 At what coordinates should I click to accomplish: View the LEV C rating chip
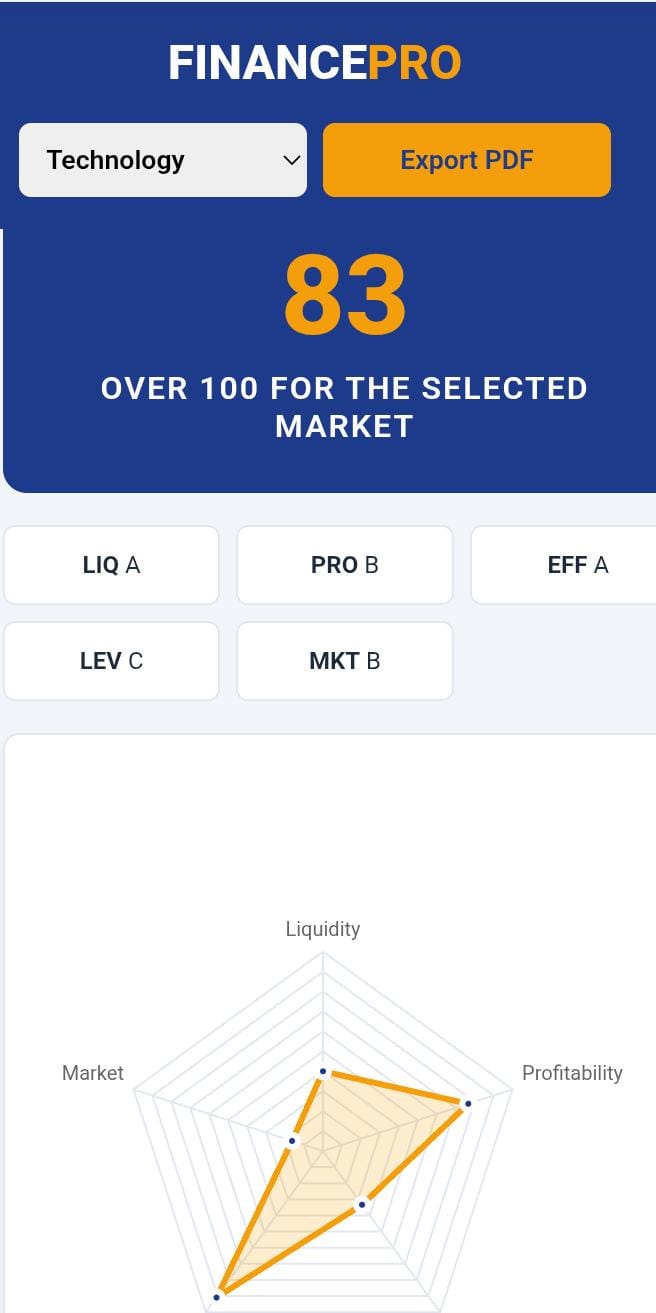coord(111,661)
